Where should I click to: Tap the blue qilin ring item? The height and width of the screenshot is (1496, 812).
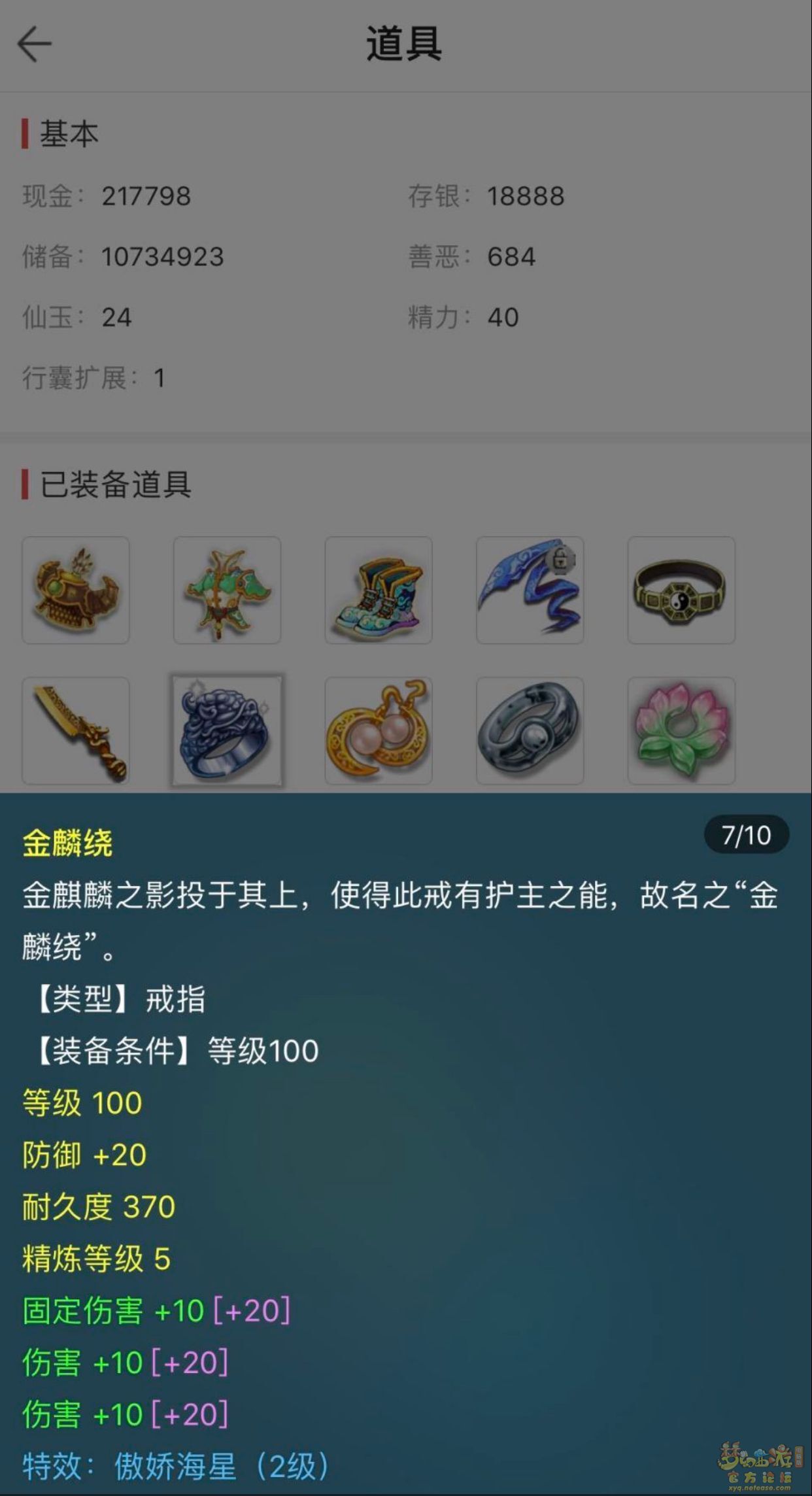pos(227,730)
